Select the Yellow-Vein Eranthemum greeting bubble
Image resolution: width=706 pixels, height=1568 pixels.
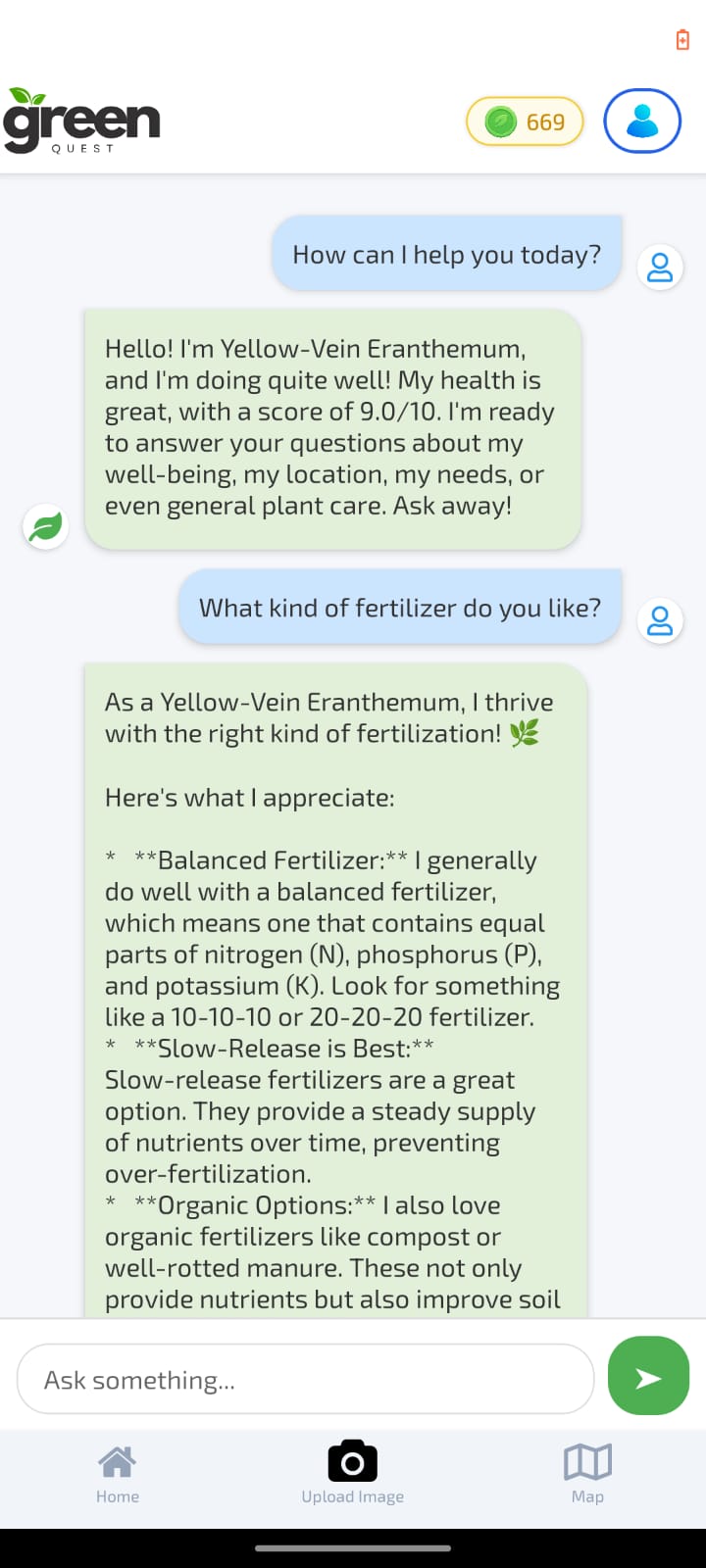tap(331, 428)
